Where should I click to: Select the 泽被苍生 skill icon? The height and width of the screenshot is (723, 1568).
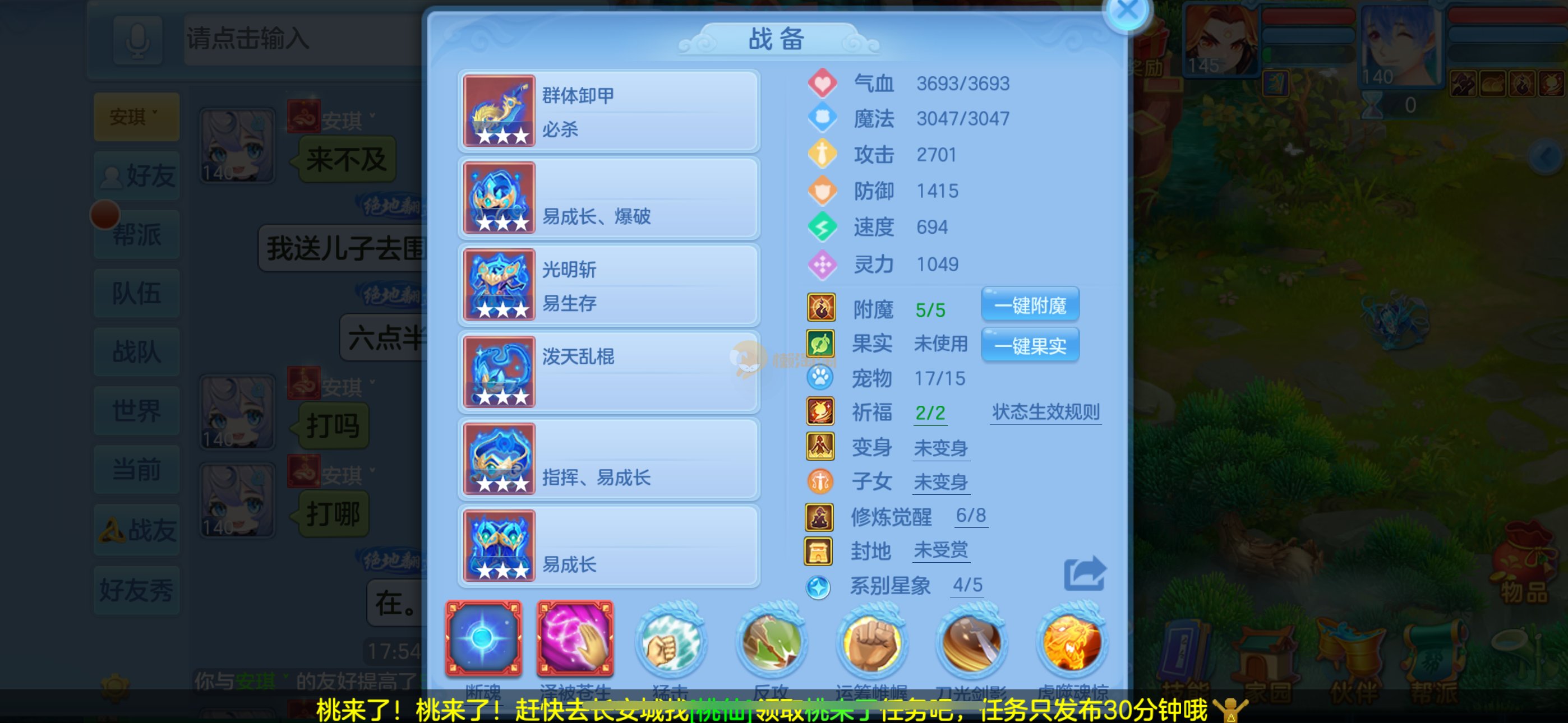tap(575, 638)
